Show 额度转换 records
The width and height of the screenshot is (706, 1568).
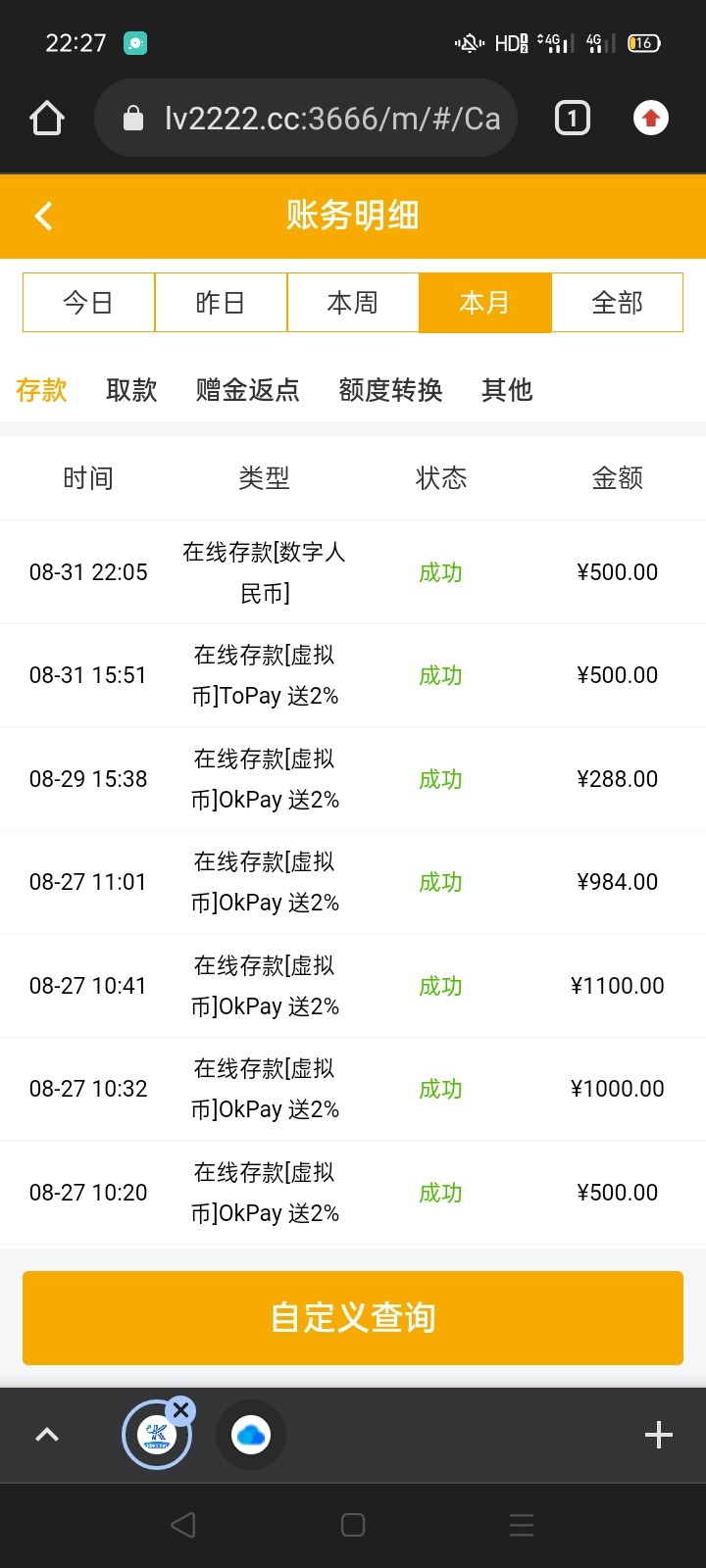[x=390, y=390]
